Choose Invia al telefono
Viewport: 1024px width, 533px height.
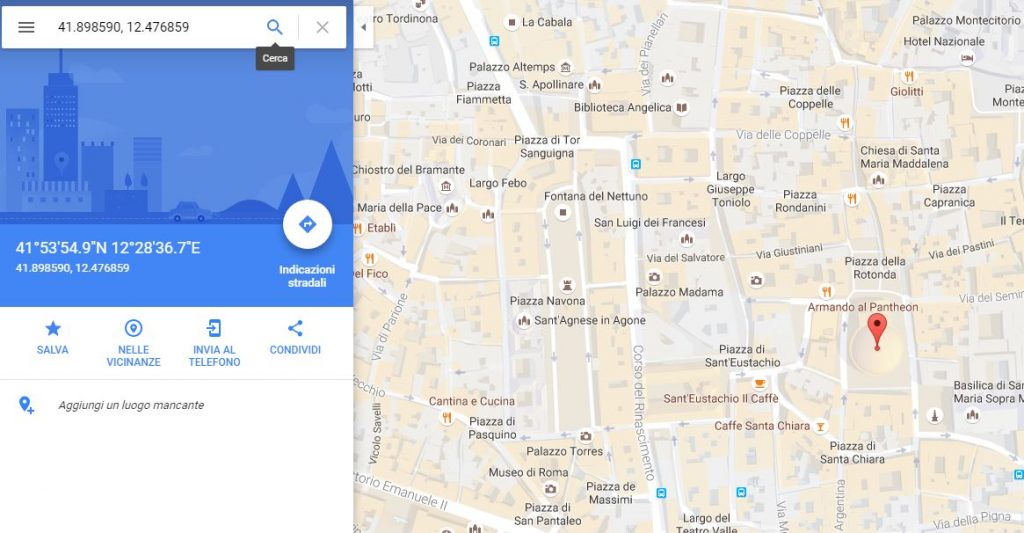(x=214, y=340)
